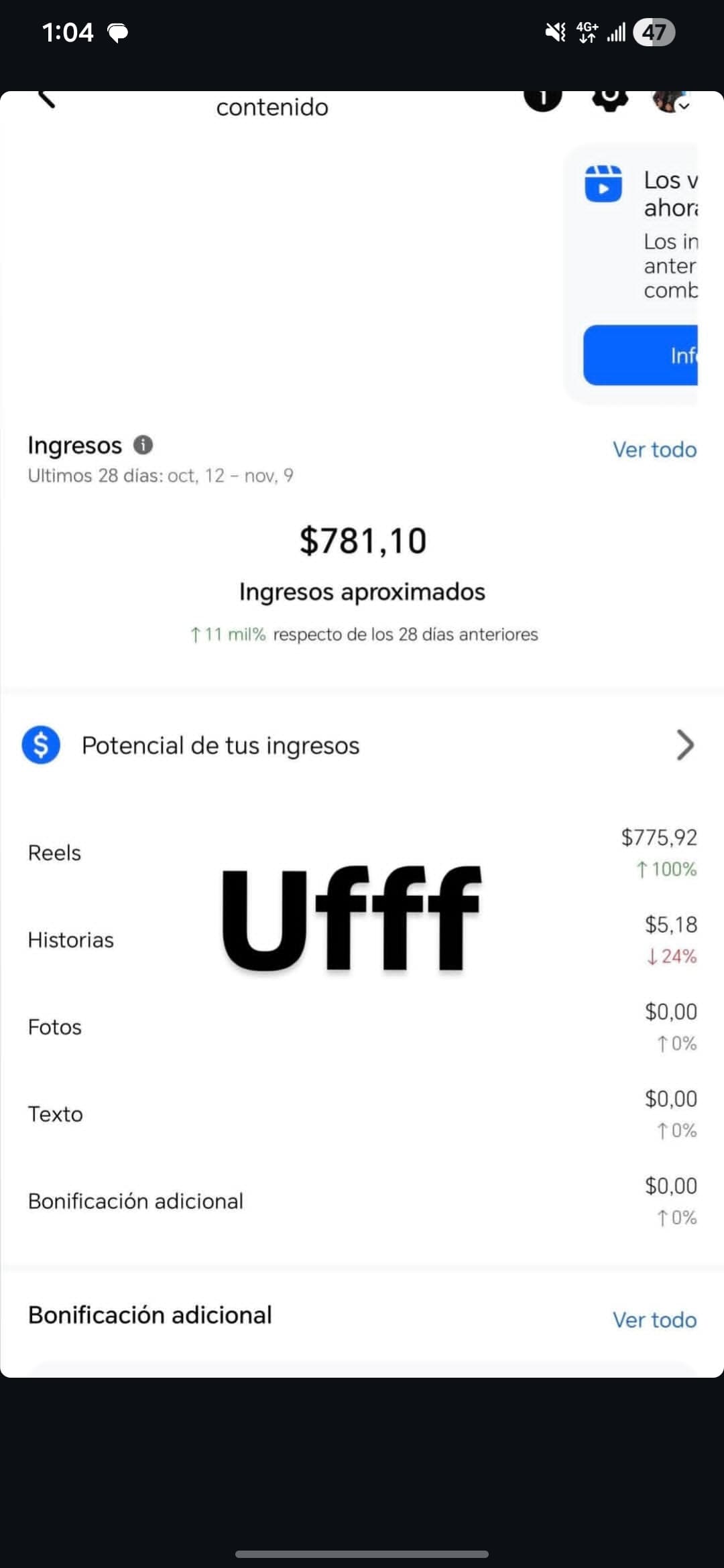Image resolution: width=724 pixels, height=1568 pixels.
Task: Open the Bonificación adicional earnings row
Action: tap(362, 1201)
